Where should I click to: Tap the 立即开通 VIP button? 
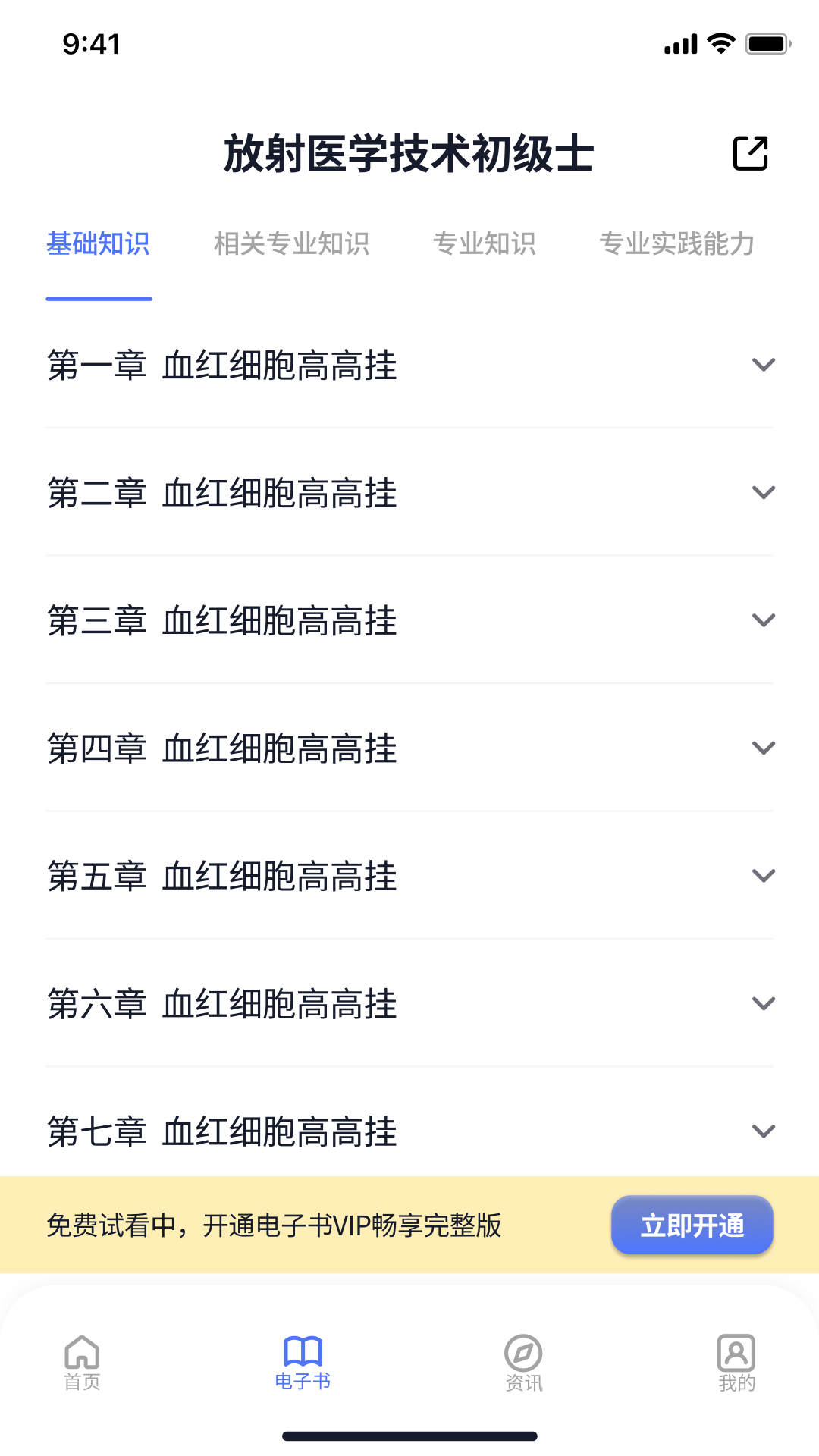[x=692, y=1224]
